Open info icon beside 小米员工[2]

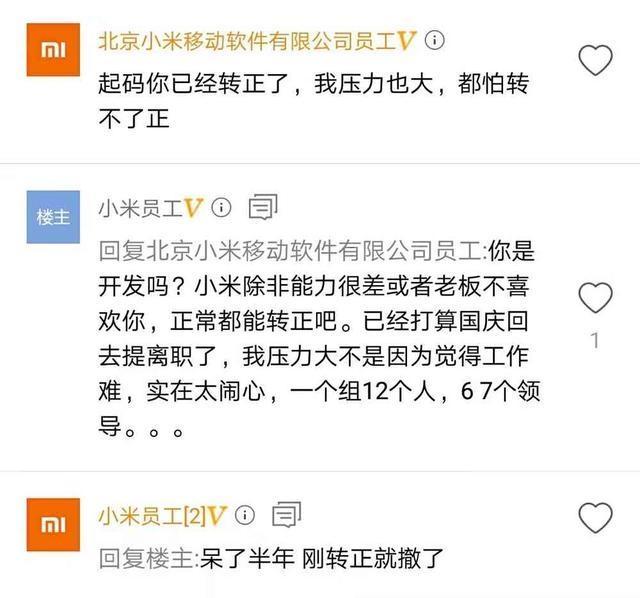(x=246, y=516)
